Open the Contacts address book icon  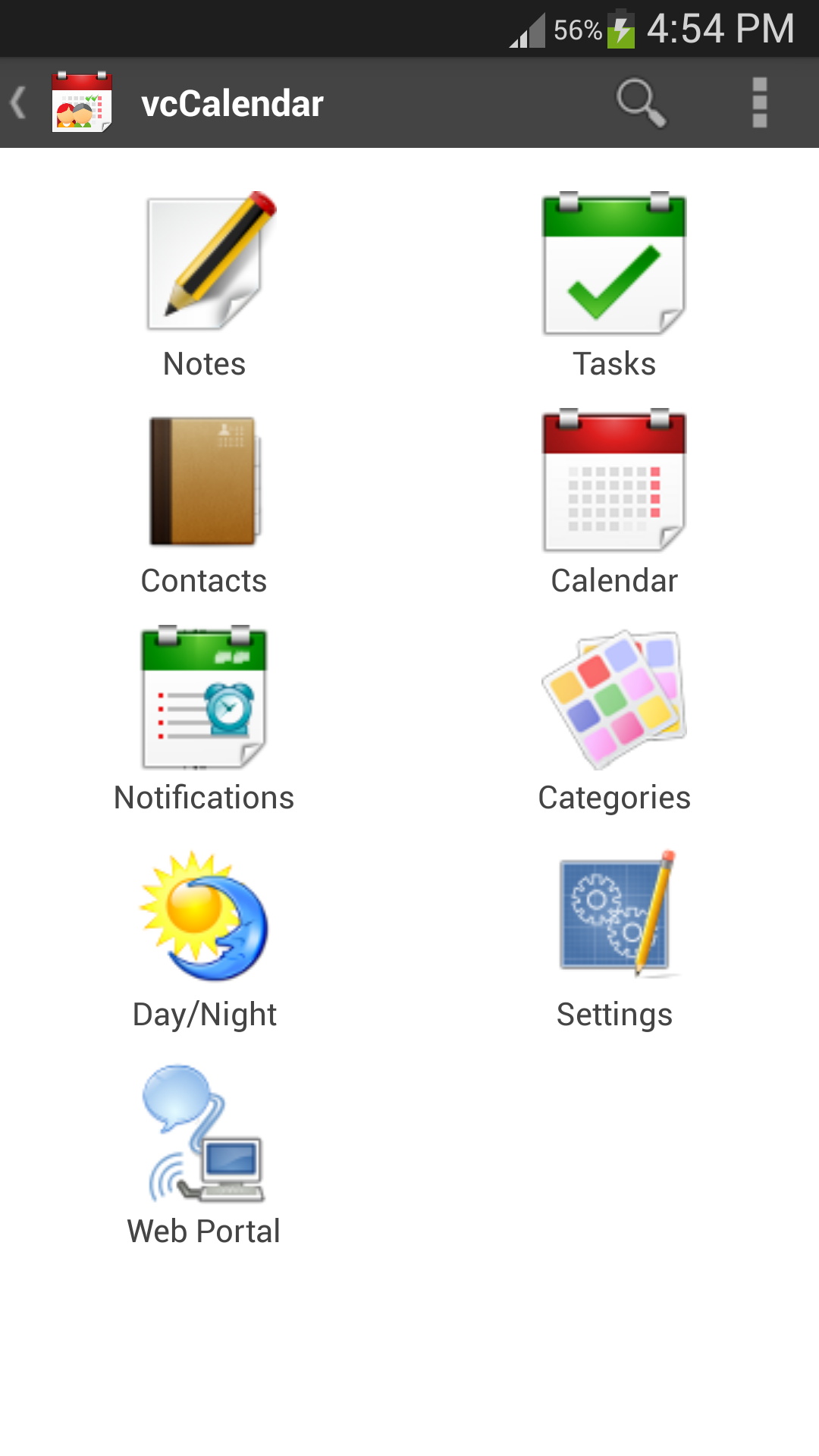(x=203, y=481)
